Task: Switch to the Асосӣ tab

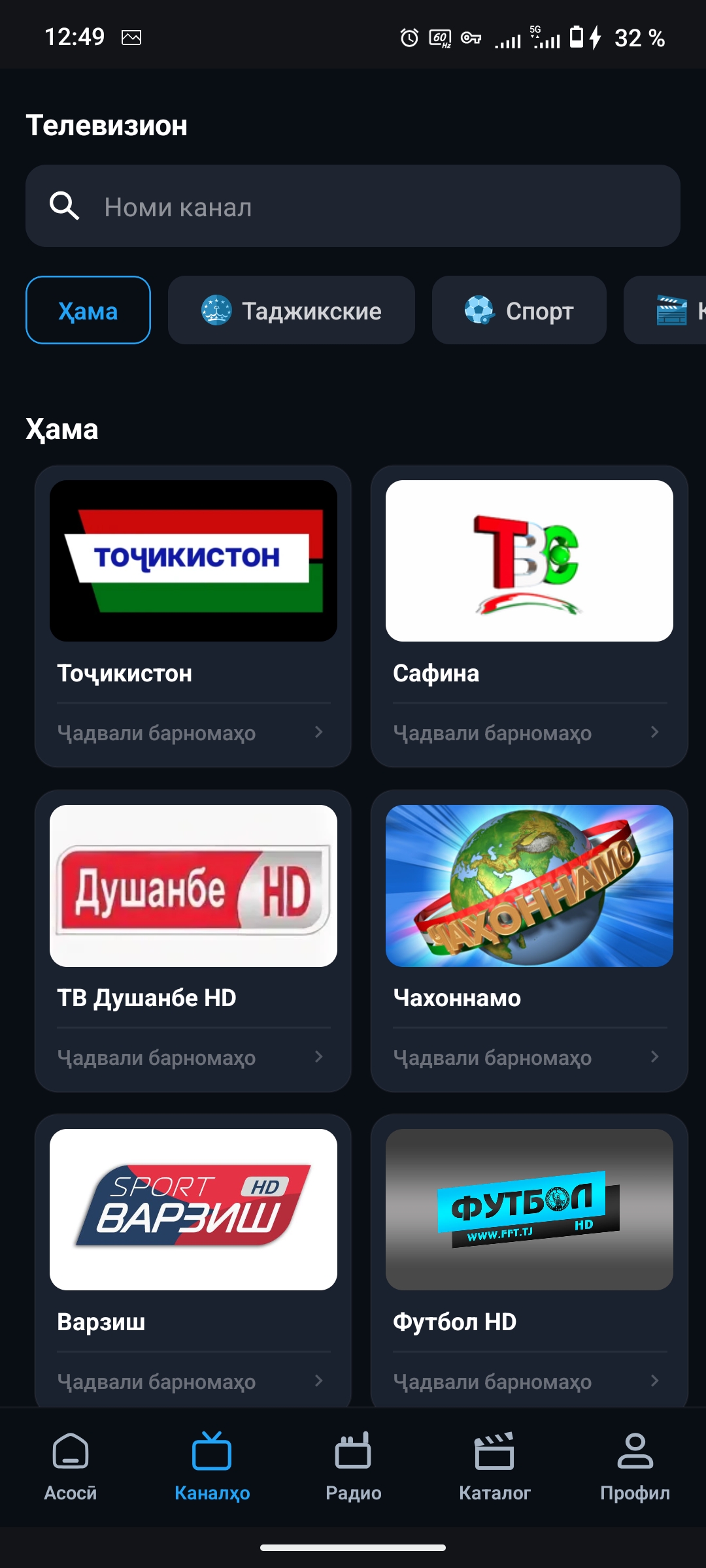Action: pos(71,1467)
